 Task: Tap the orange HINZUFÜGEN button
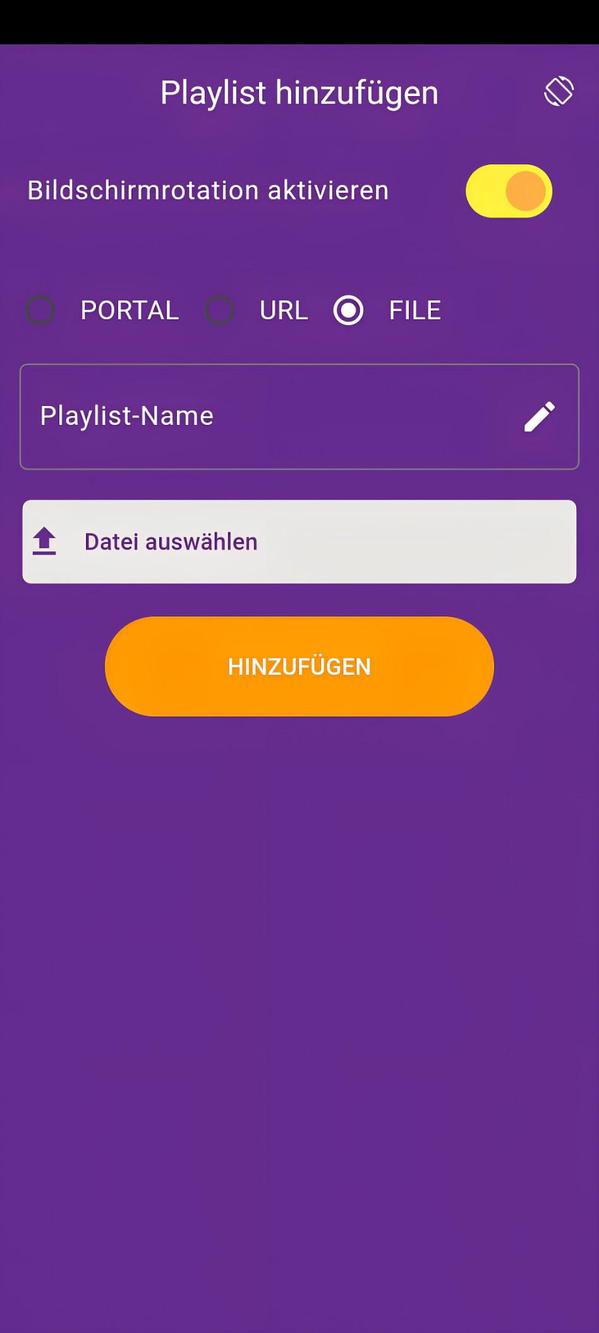tap(299, 666)
